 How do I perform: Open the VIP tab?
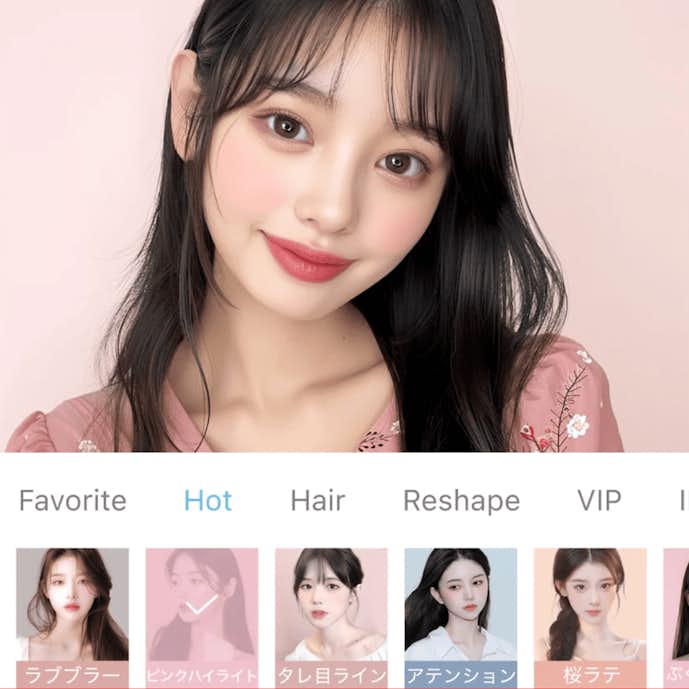(x=599, y=501)
